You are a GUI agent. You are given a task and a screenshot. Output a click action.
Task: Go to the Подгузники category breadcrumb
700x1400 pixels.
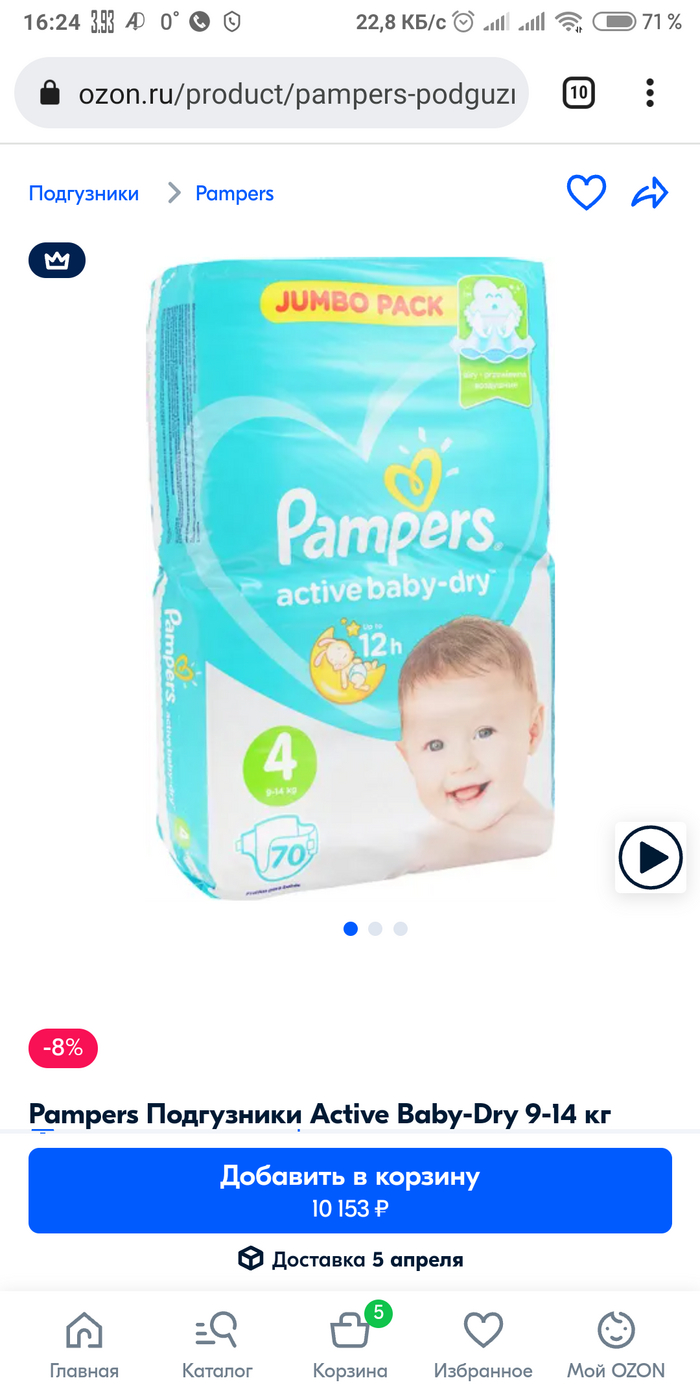pos(84,193)
